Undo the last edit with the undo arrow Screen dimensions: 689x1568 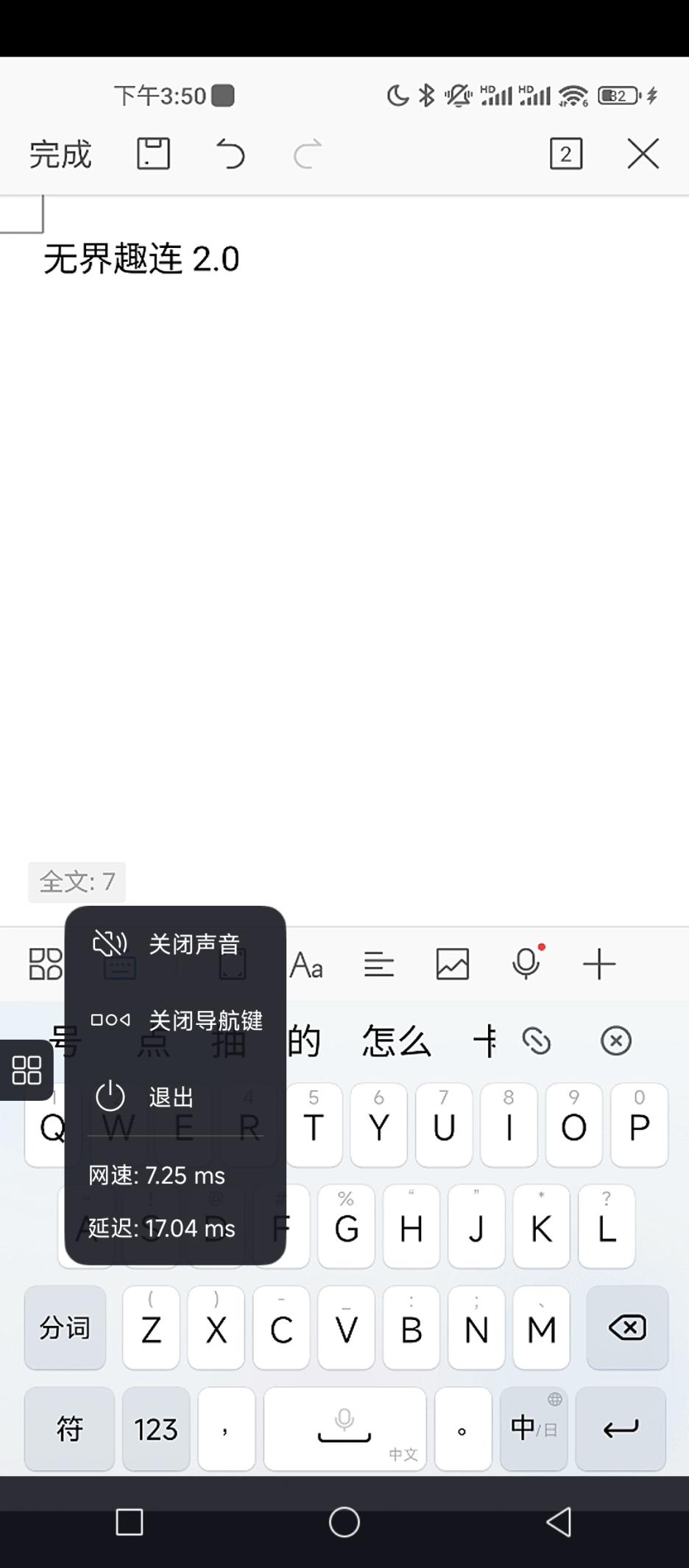pos(230,153)
